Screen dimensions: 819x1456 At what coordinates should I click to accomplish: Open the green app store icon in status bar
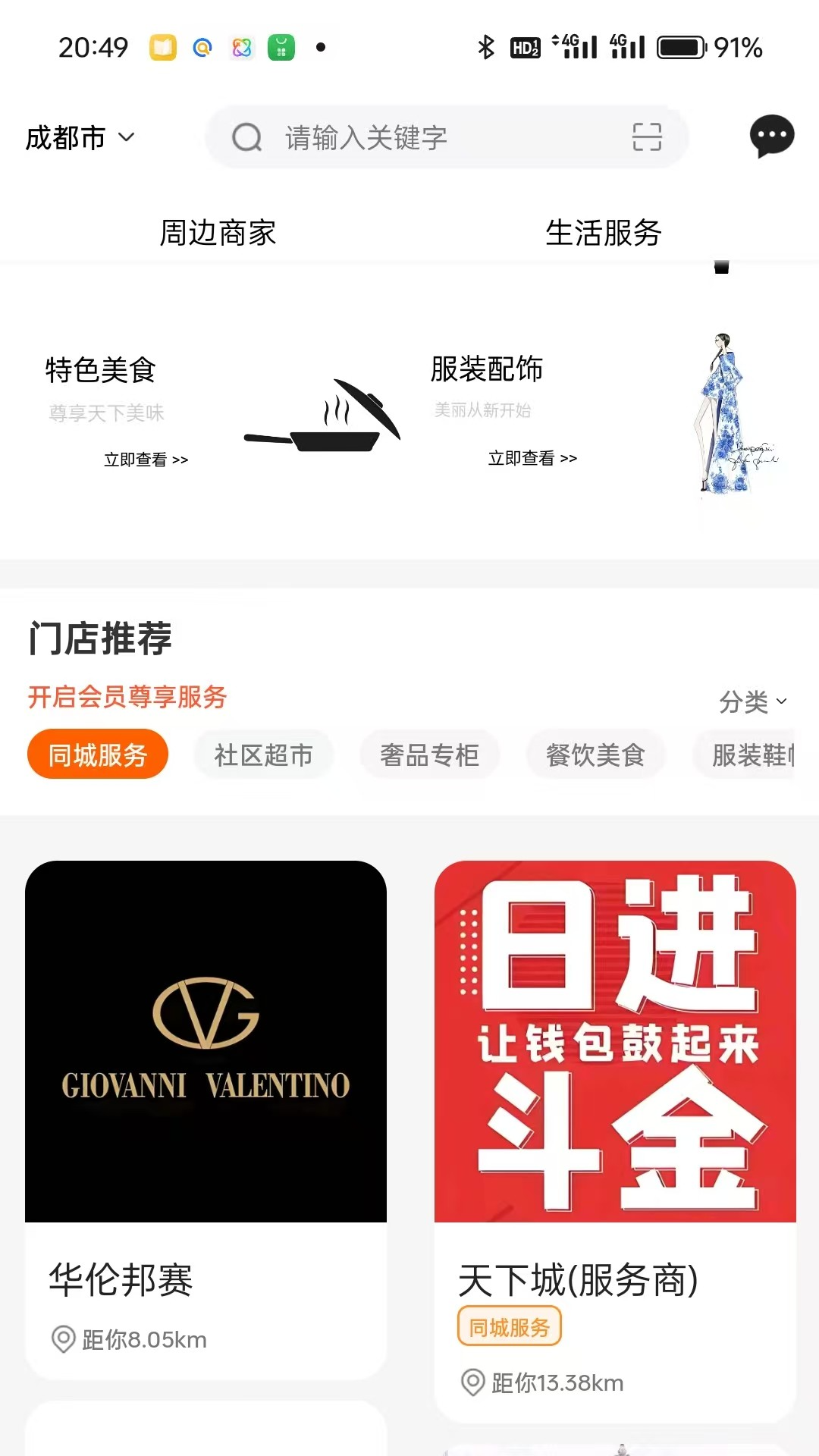(281, 47)
